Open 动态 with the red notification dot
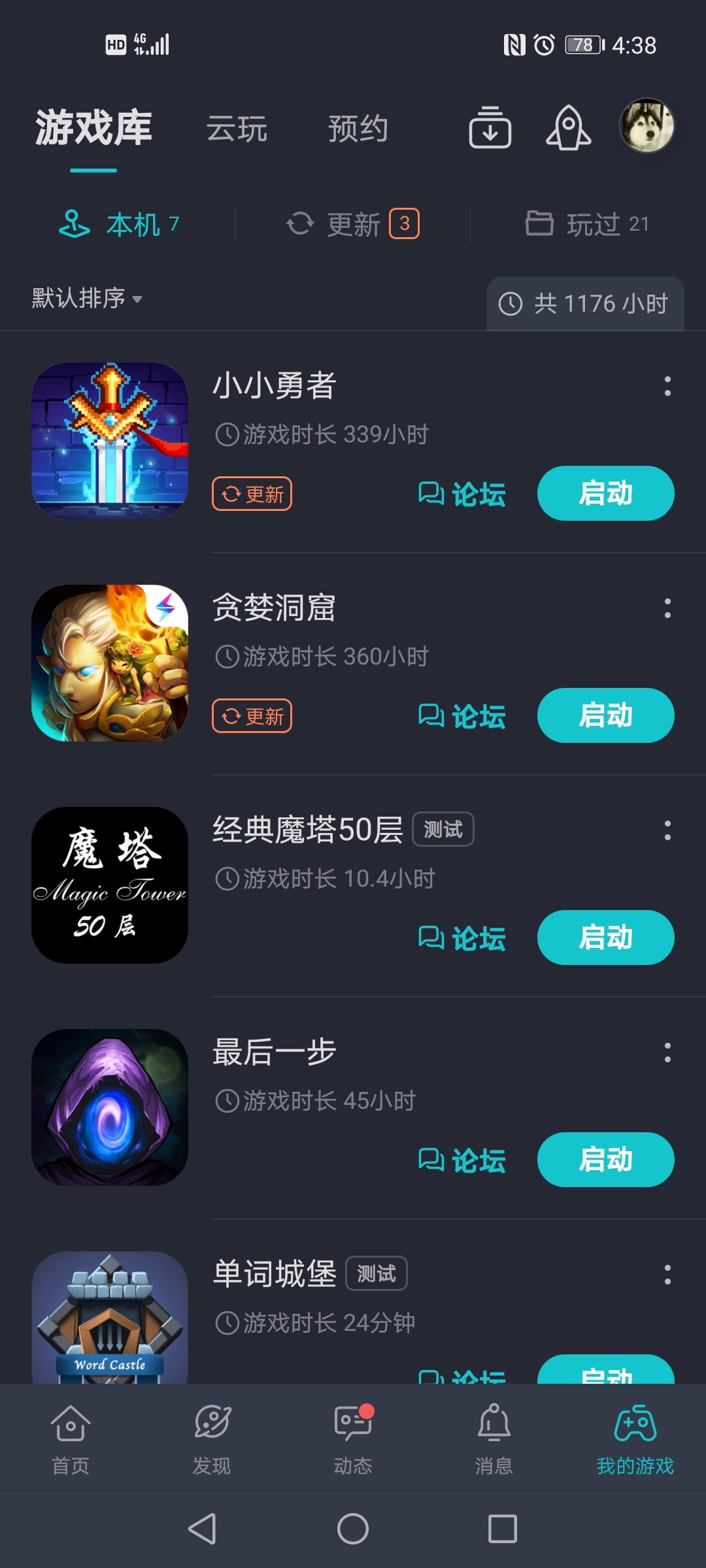Screen dimensions: 706x1568 [353, 1441]
